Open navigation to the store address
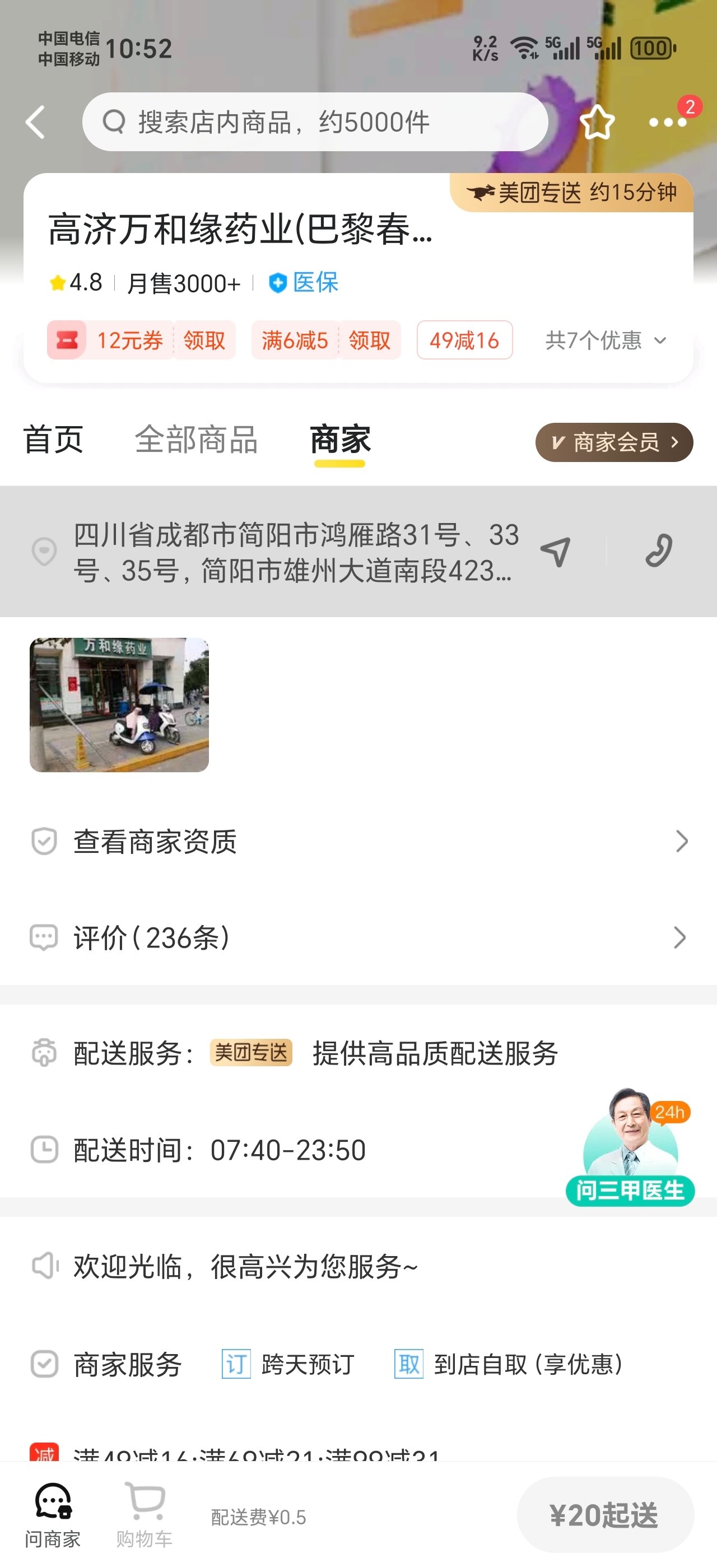Image resolution: width=717 pixels, height=1568 pixels. pos(555,552)
